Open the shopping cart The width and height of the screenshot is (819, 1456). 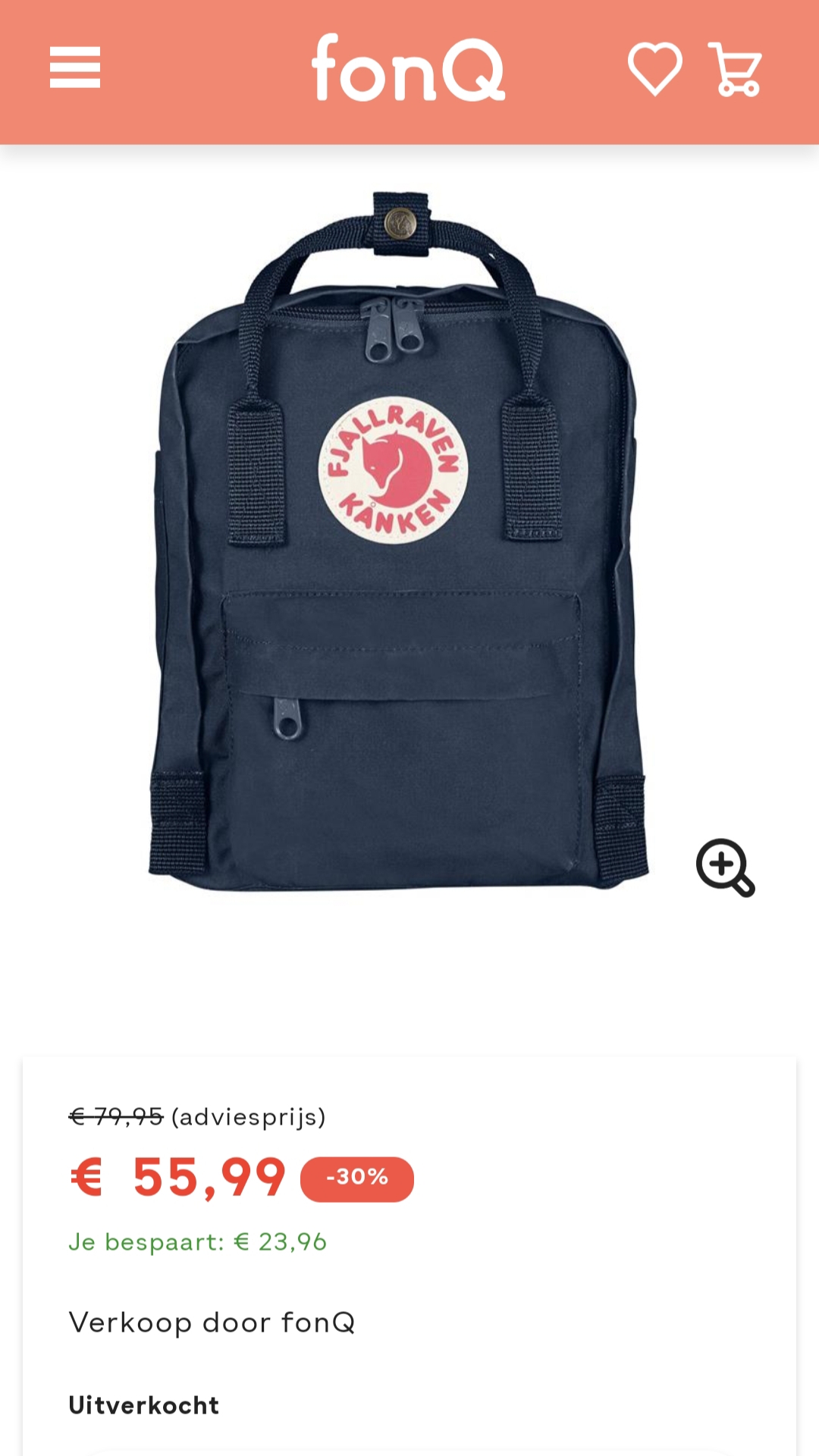click(x=735, y=69)
